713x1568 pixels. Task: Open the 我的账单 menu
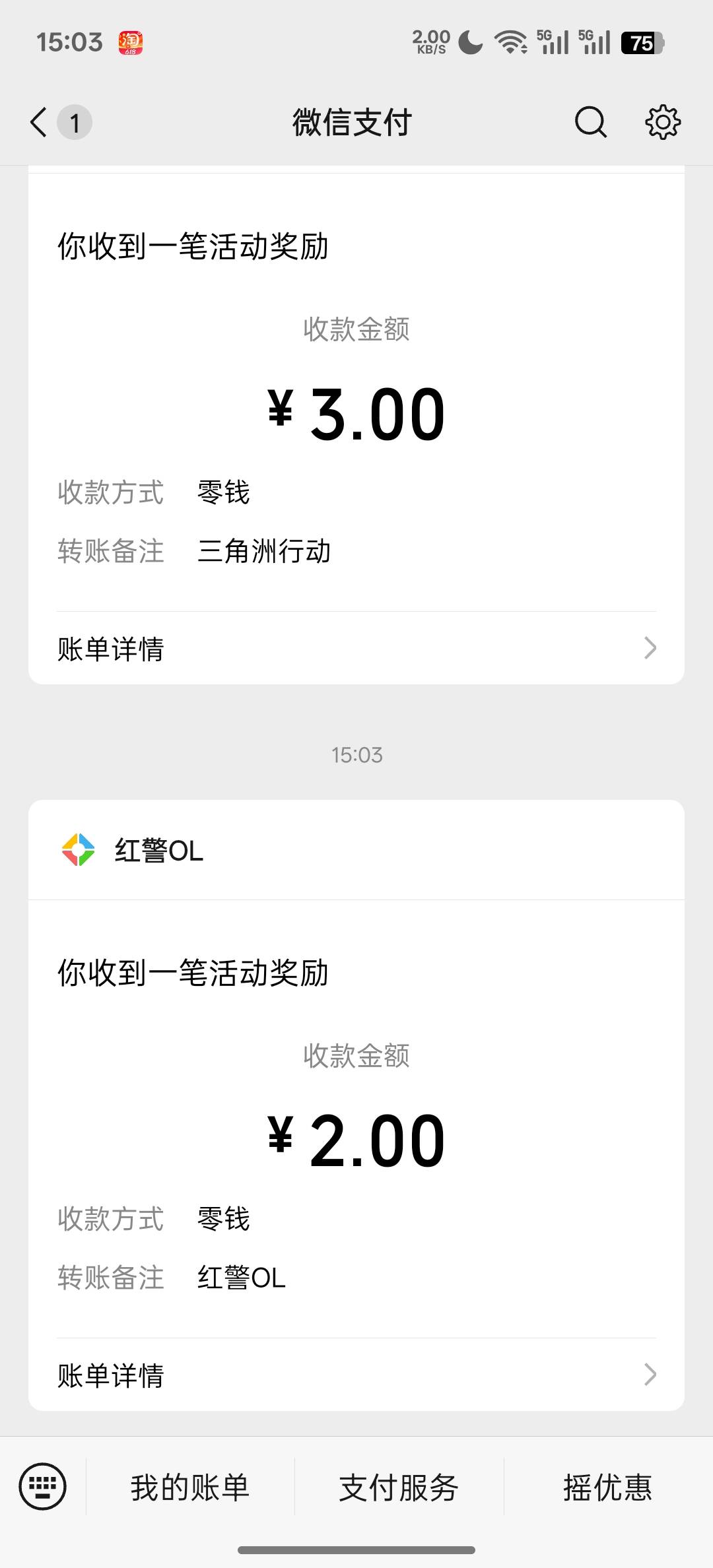190,1487
